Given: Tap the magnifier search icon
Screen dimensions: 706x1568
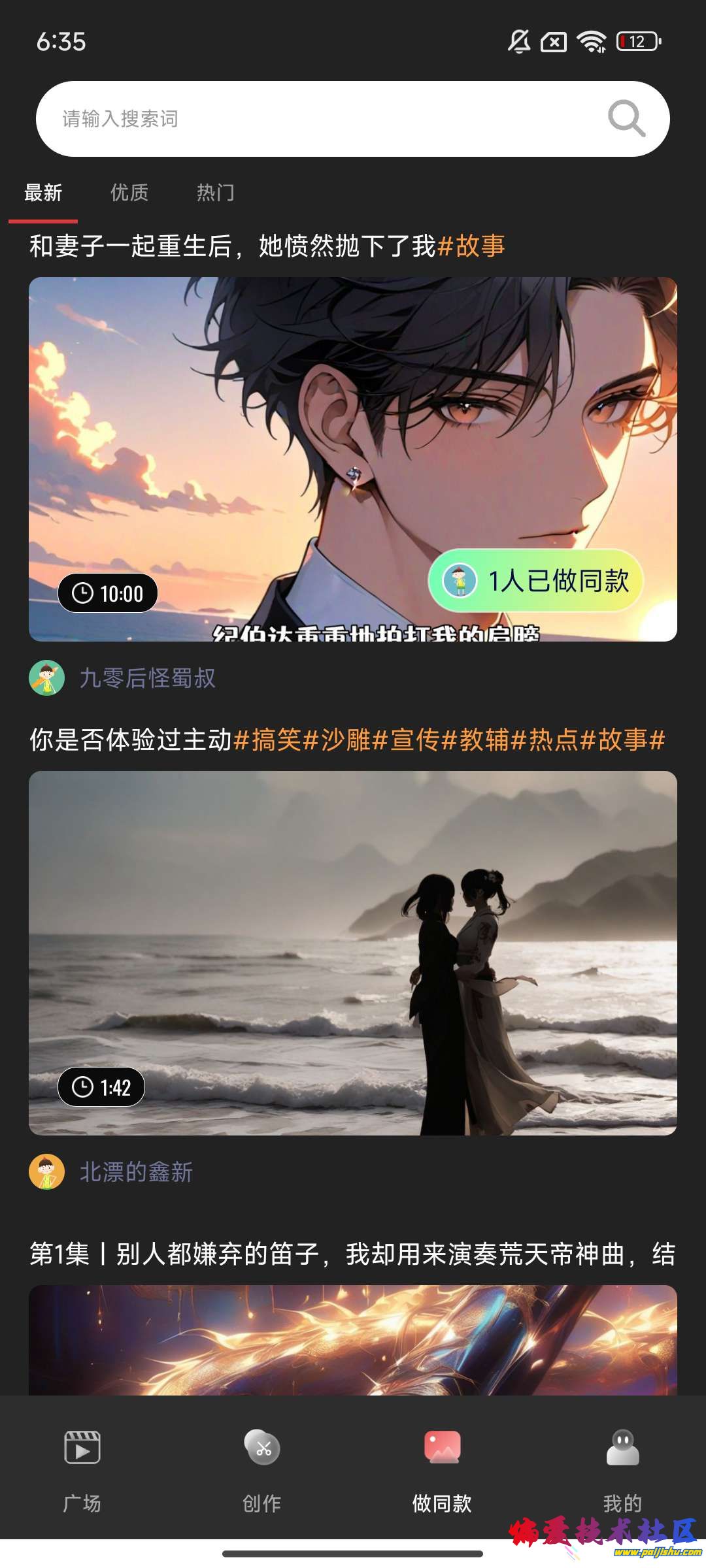Looking at the screenshot, I should pos(626,119).
